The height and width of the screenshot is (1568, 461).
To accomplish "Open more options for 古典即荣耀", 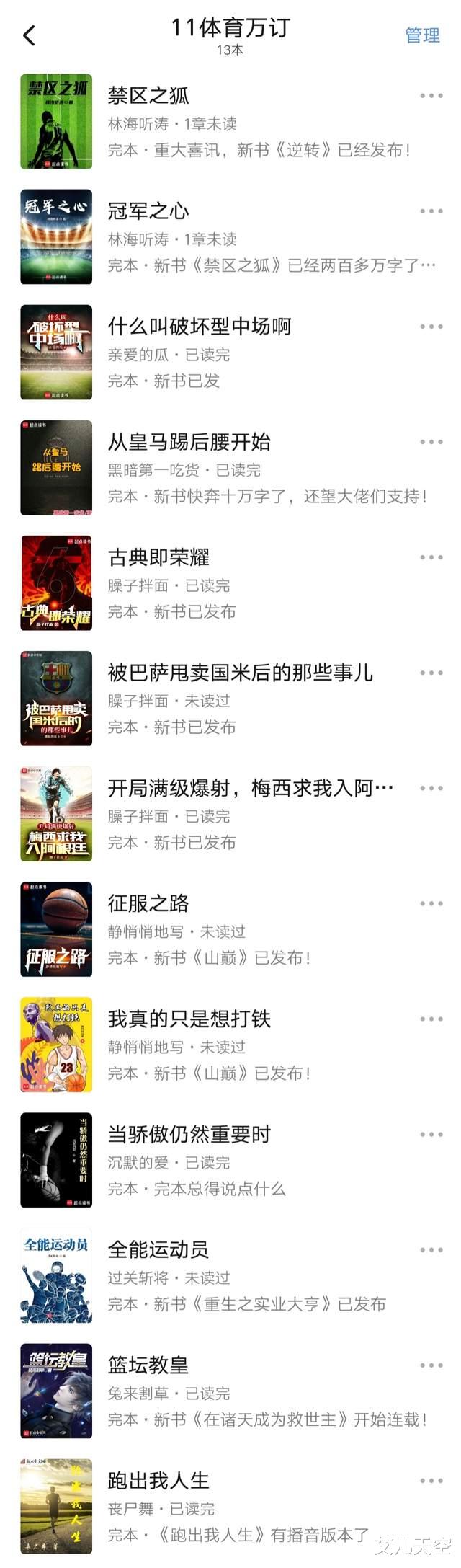I will pyautogui.click(x=431, y=557).
